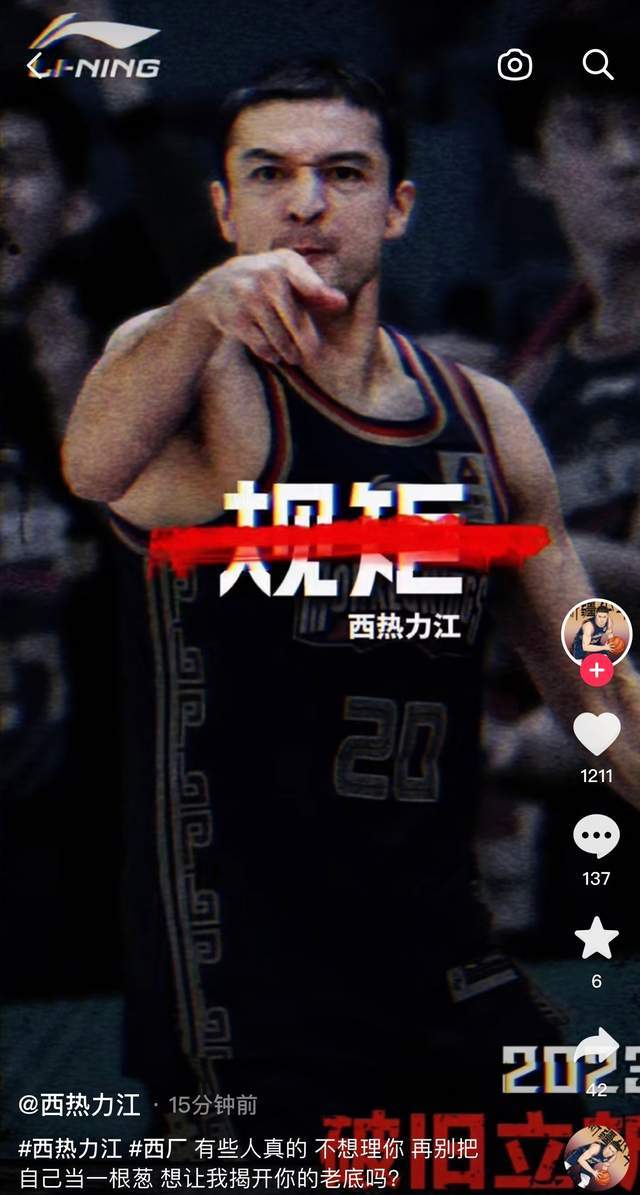640x1195 pixels.
Task: Open the search magnifier
Action: click(x=597, y=65)
